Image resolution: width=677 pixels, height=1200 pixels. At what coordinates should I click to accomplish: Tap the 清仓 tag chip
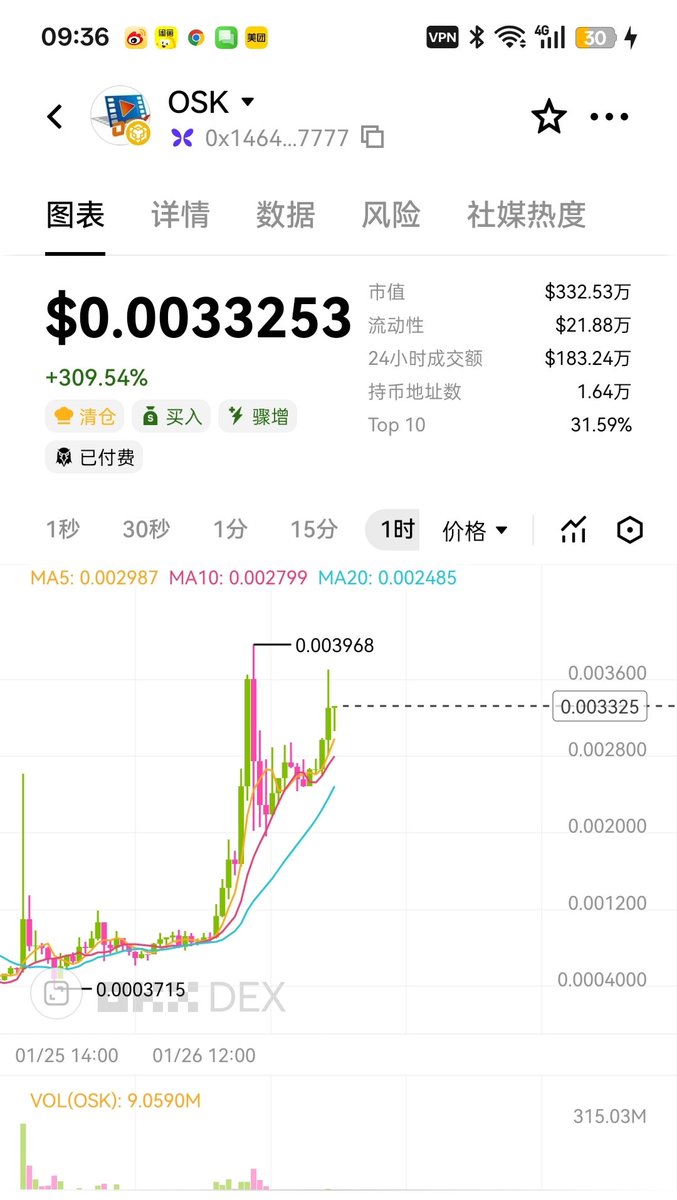point(85,416)
